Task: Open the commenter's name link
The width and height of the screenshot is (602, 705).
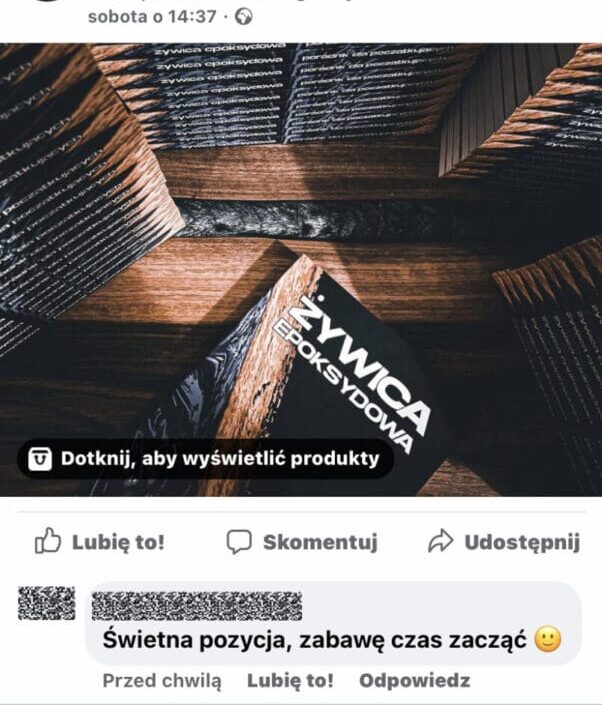Action: point(196,605)
